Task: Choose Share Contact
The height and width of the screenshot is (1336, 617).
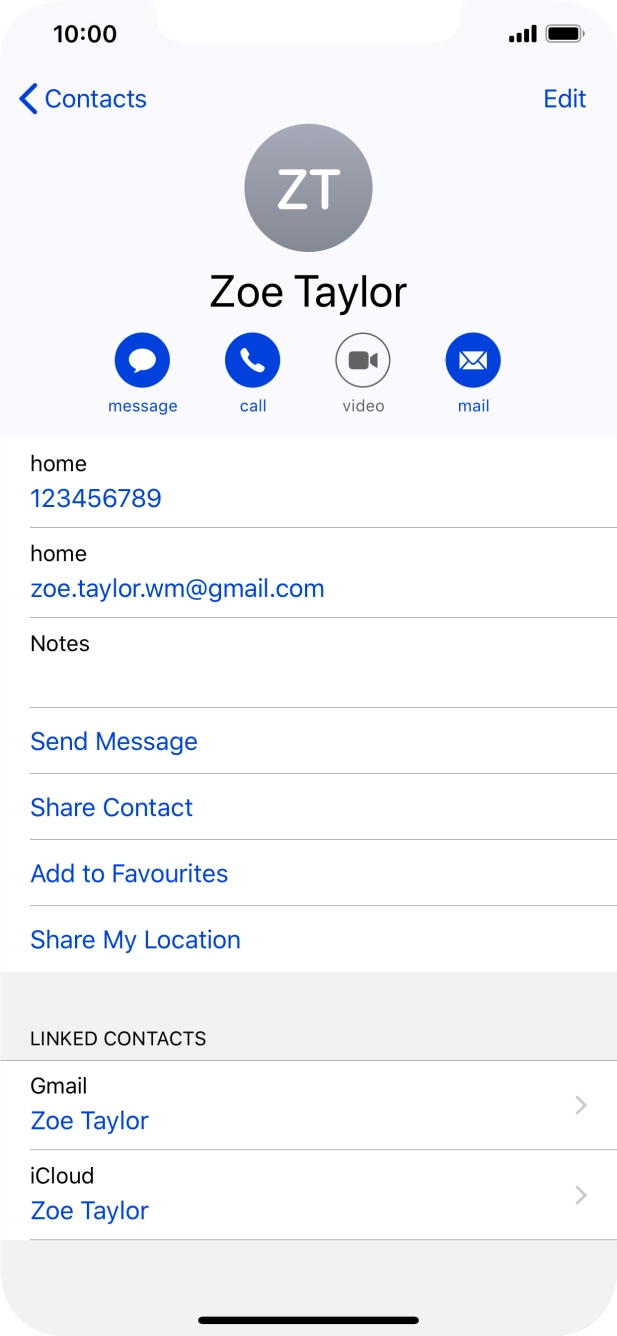Action: click(x=308, y=807)
